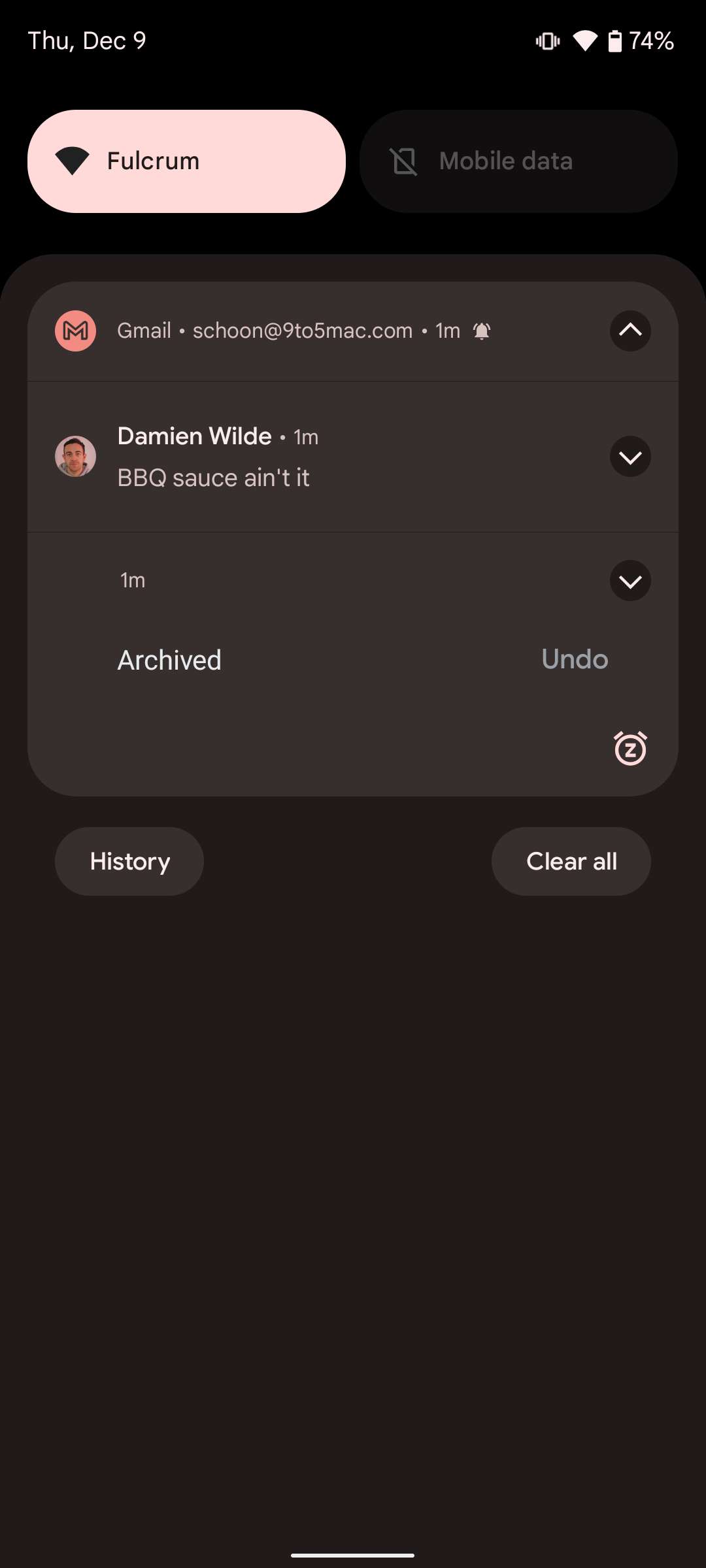Snooze the archived notification
Image resolution: width=706 pixels, height=1568 pixels.
click(630, 748)
